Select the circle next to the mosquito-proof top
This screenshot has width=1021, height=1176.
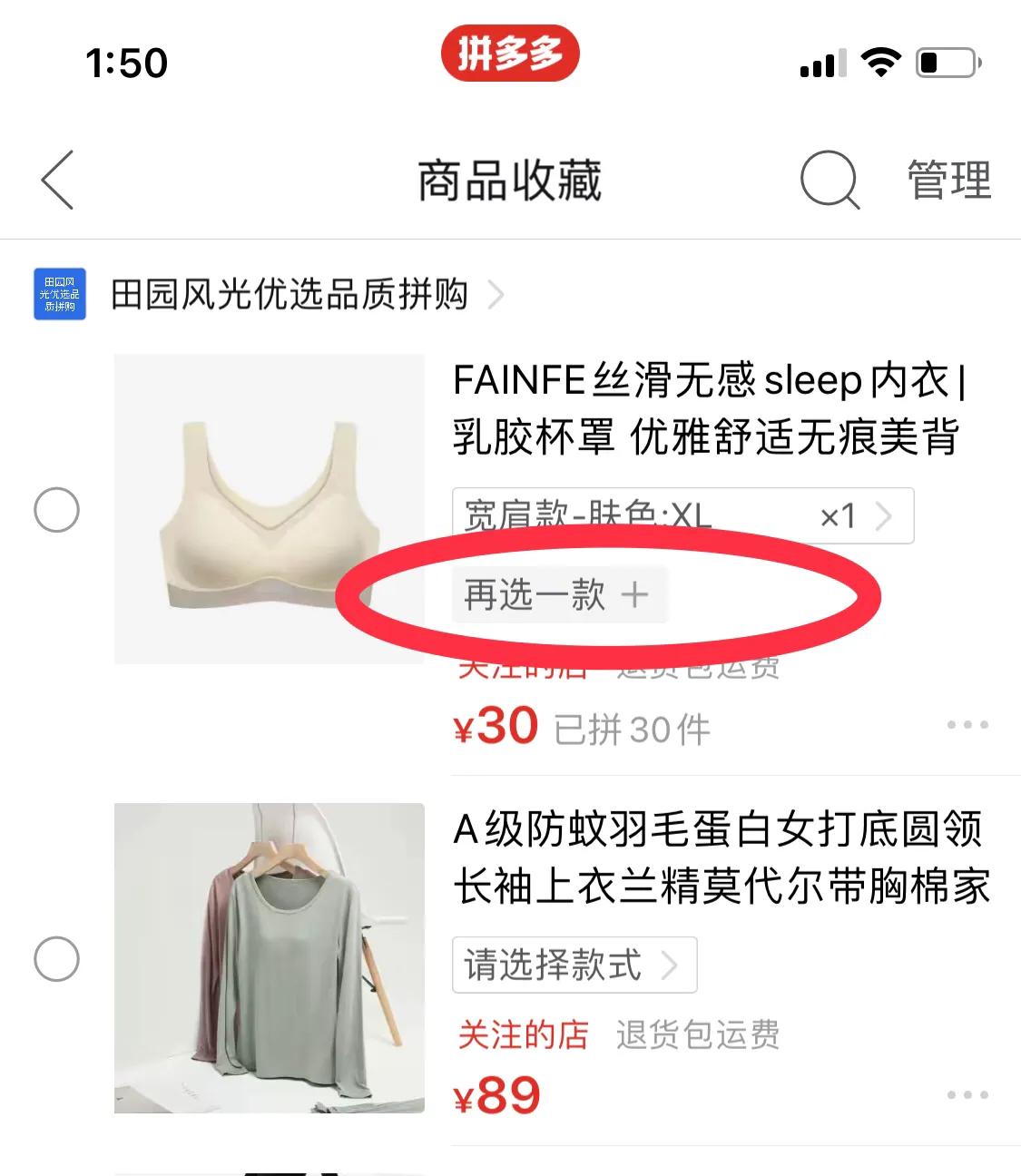(56, 958)
